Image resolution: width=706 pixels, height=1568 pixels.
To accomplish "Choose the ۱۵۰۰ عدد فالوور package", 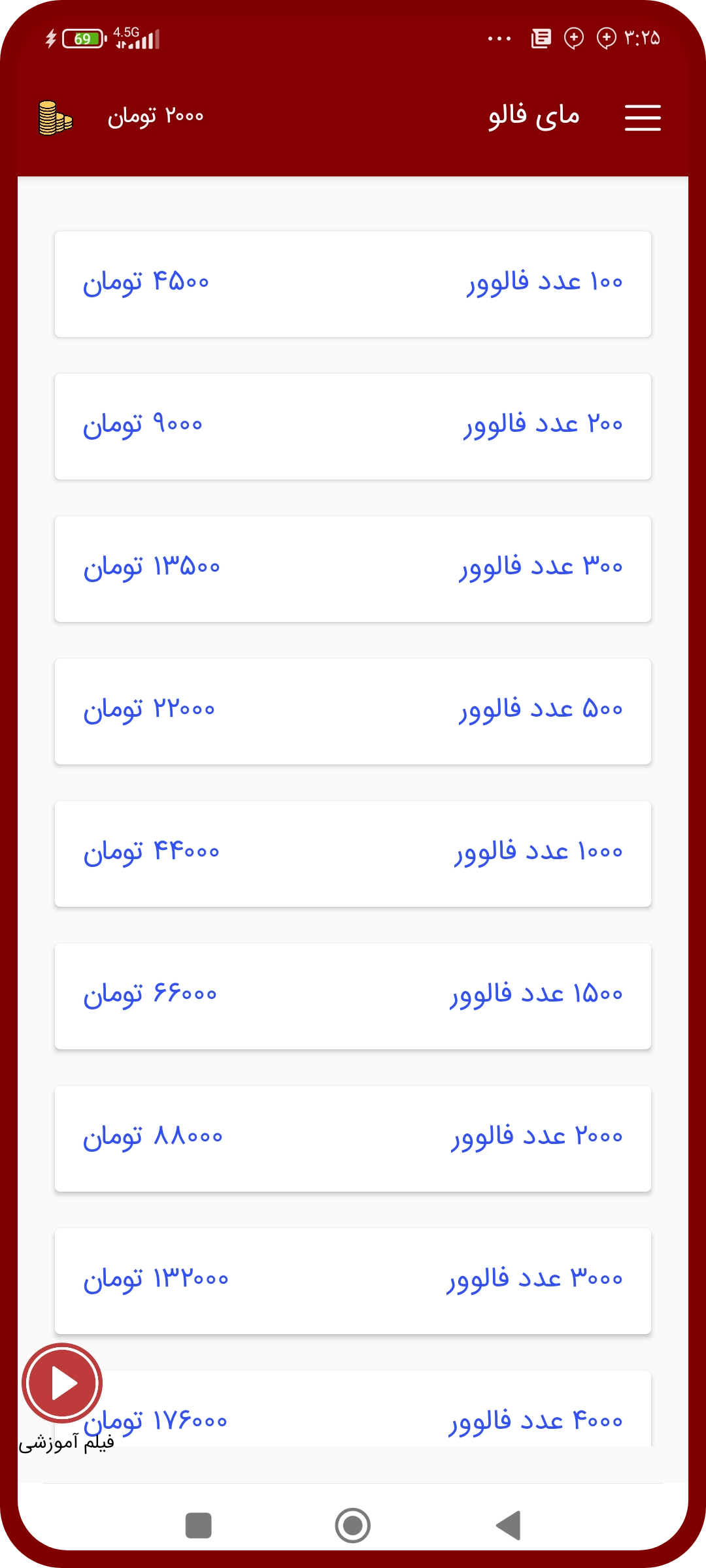I will (x=353, y=996).
